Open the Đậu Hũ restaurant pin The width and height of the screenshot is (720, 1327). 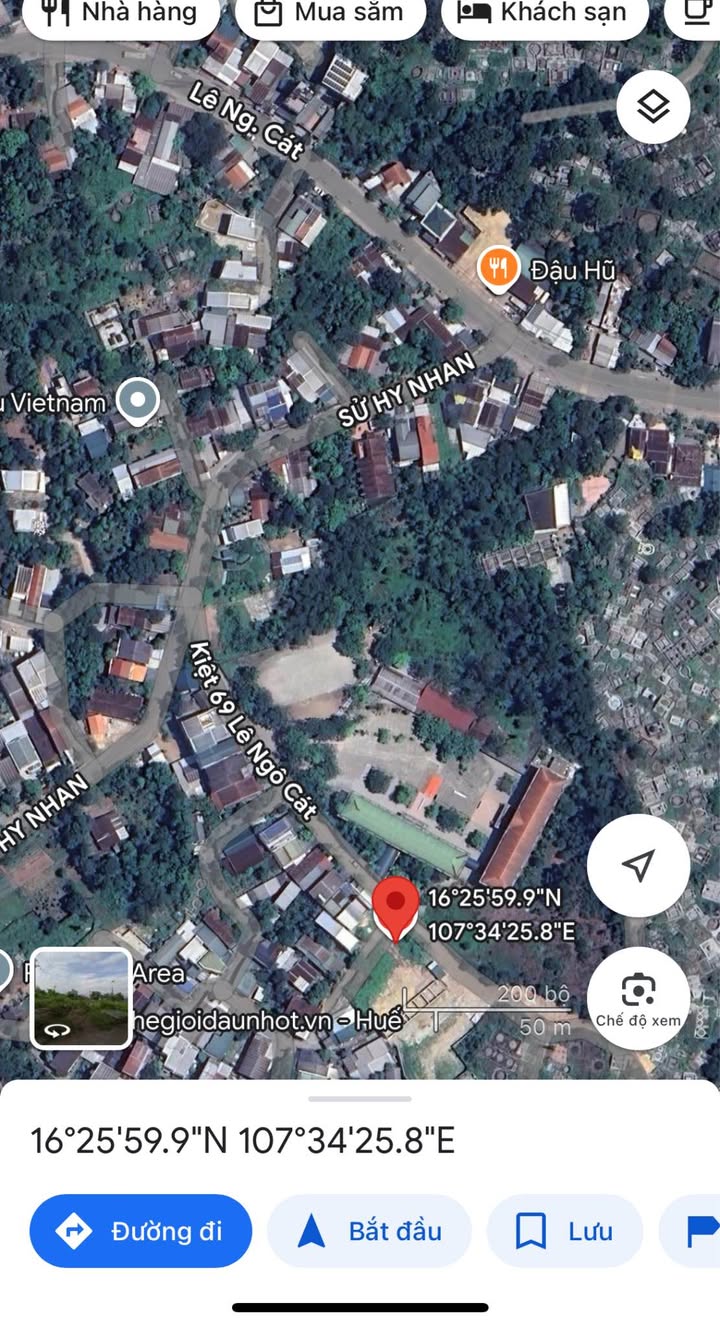click(496, 268)
